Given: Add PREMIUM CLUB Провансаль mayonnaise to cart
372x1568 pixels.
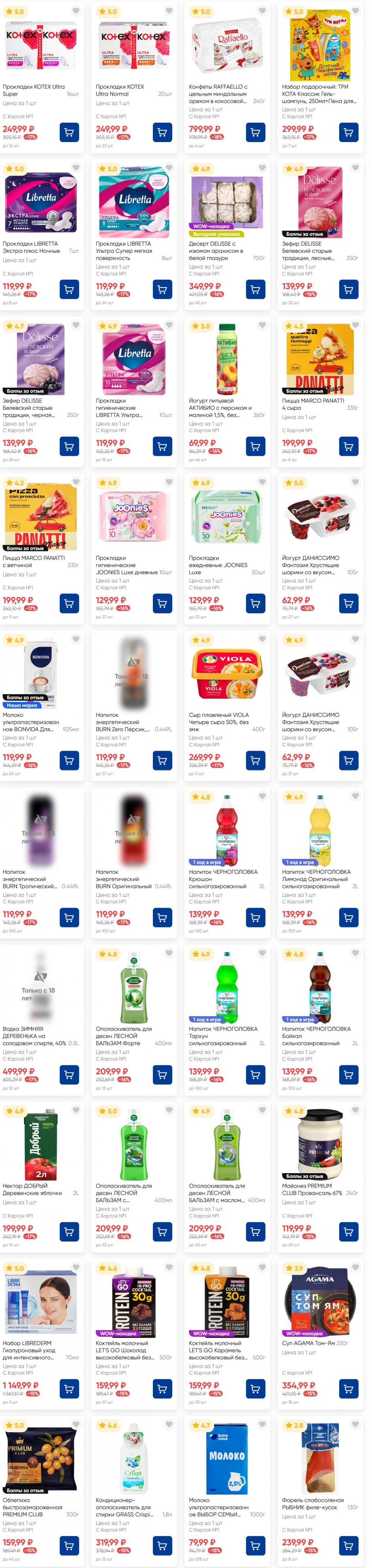Looking at the screenshot, I should point(348,1231).
